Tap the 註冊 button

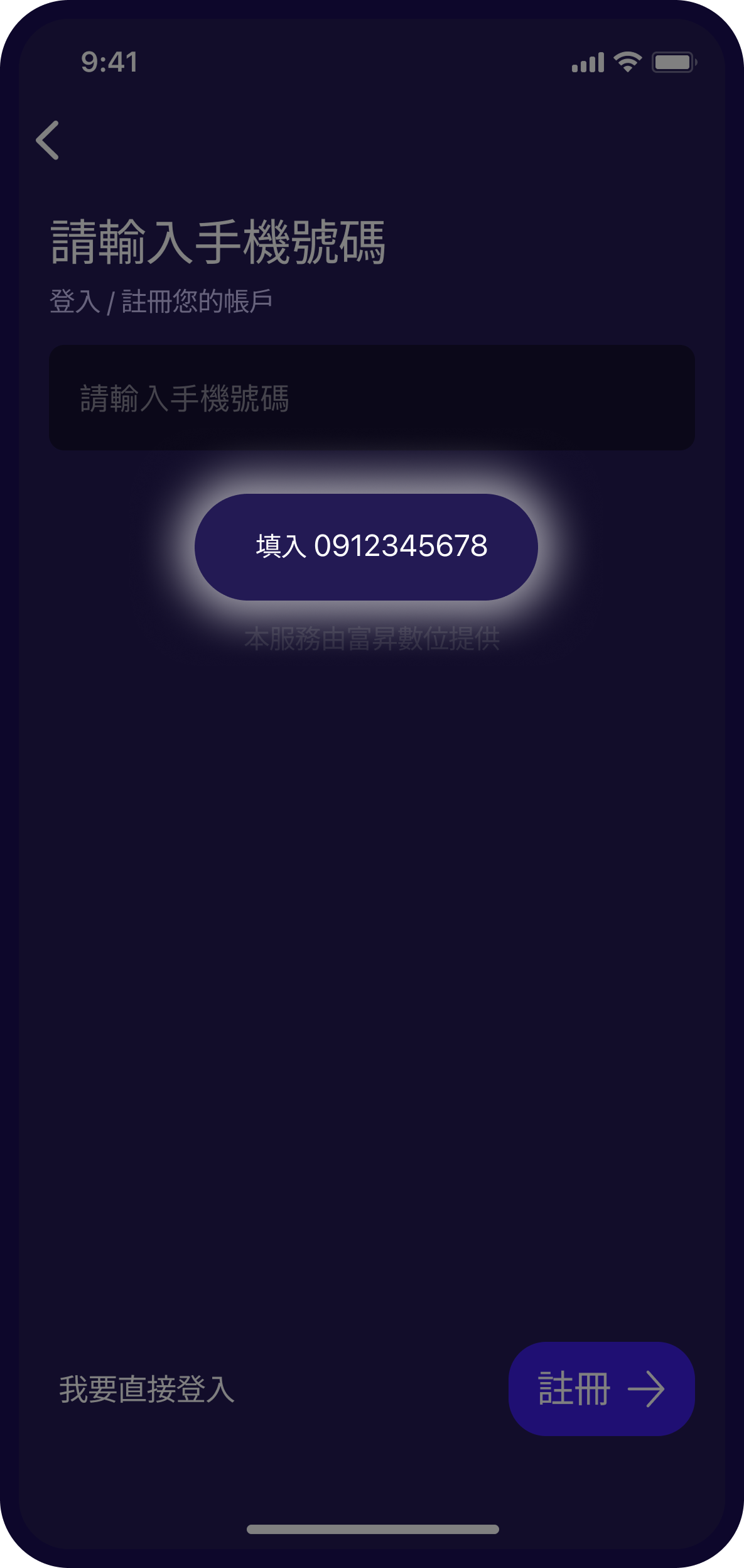coord(601,1388)
